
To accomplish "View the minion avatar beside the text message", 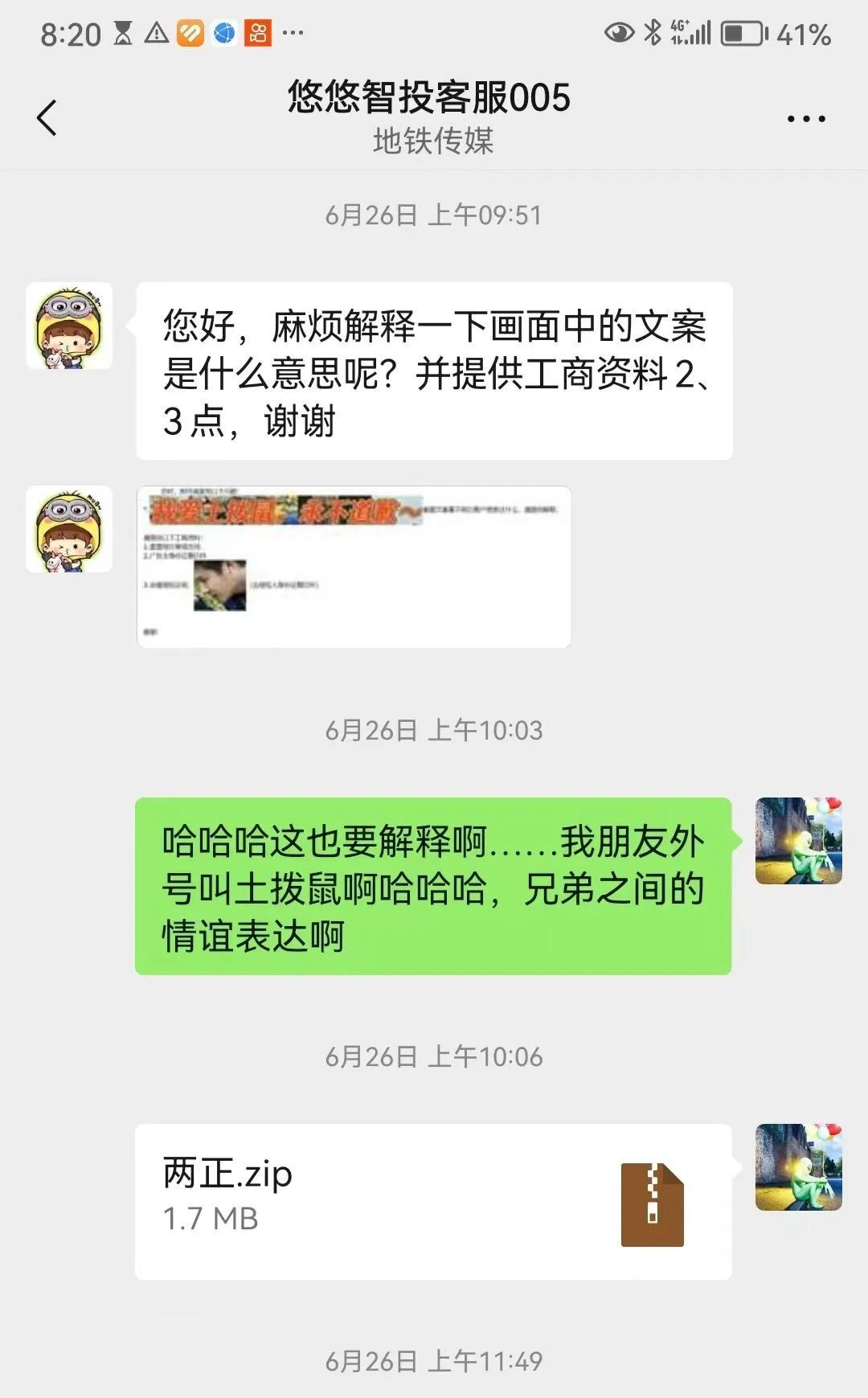I will click(69, 326).
